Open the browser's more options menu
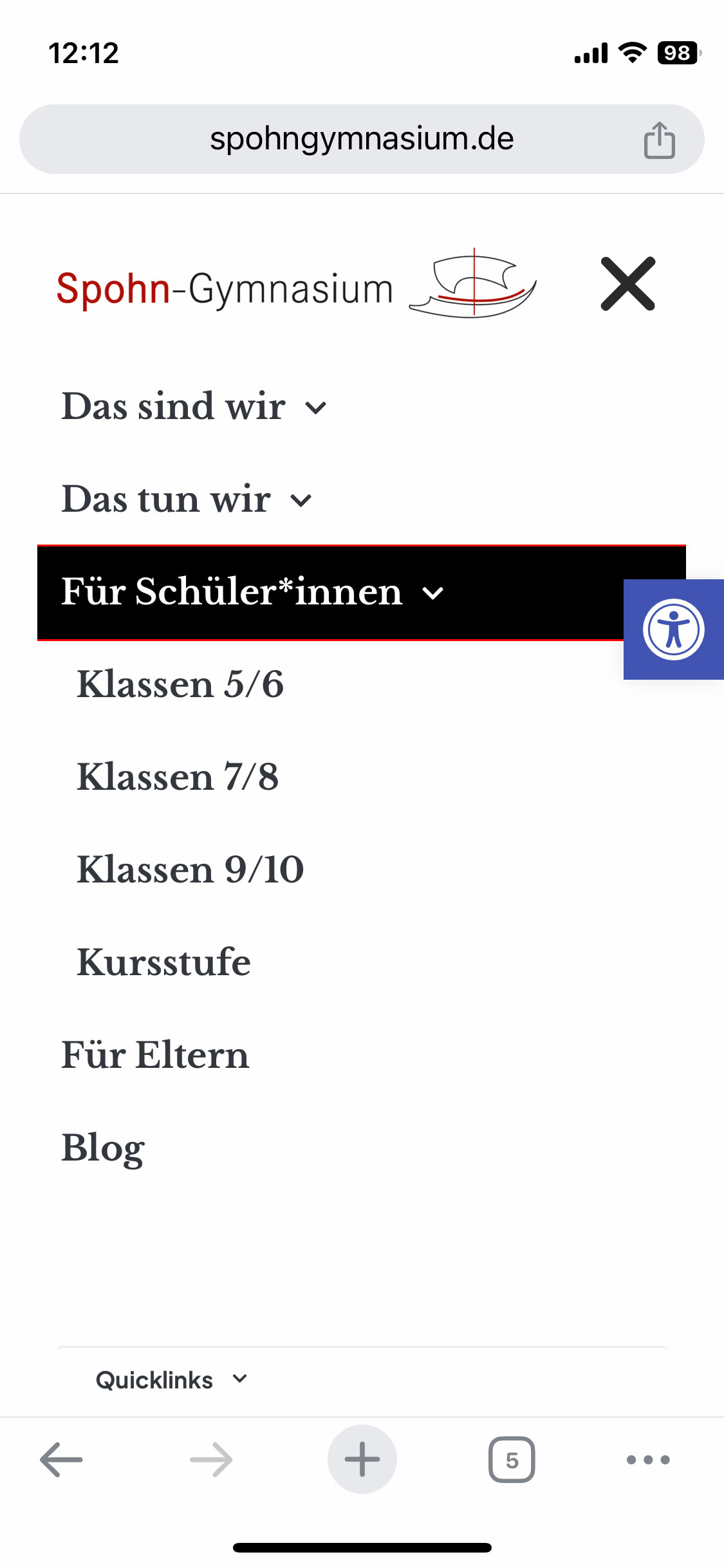 click(648, 1459)
